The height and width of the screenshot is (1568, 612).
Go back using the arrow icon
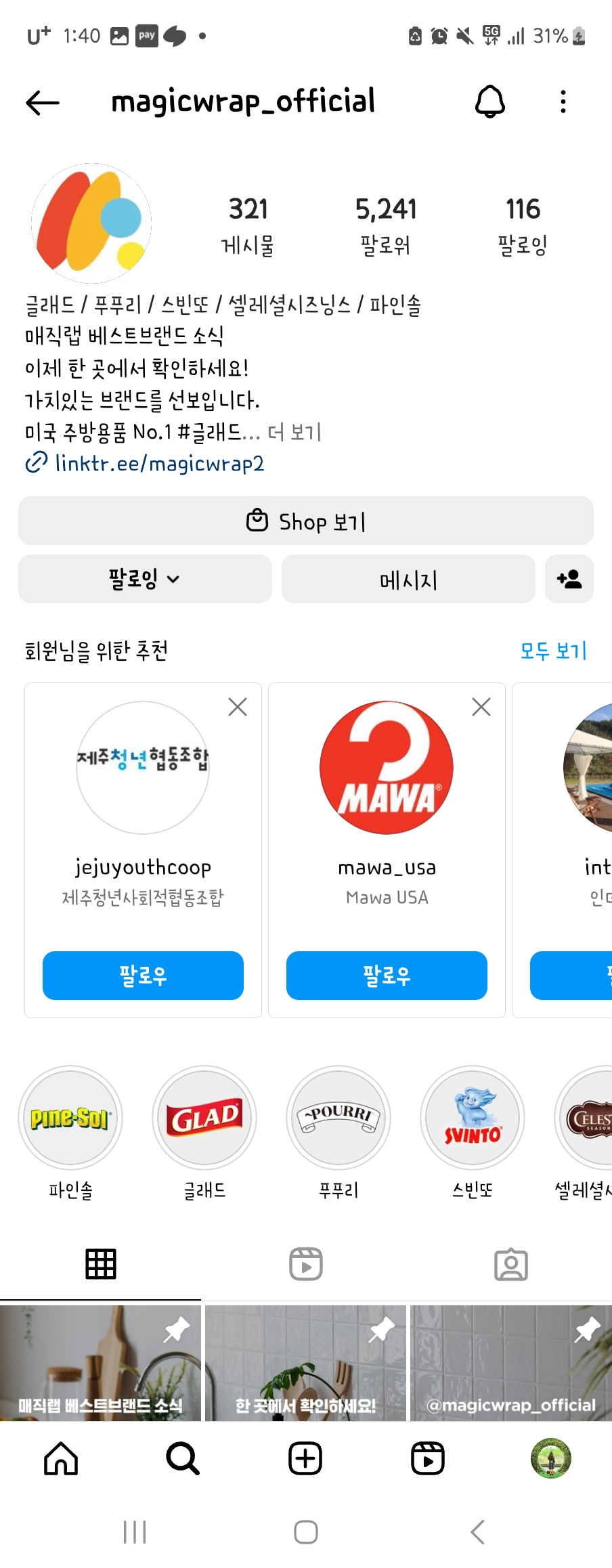[x=42, y=102]
